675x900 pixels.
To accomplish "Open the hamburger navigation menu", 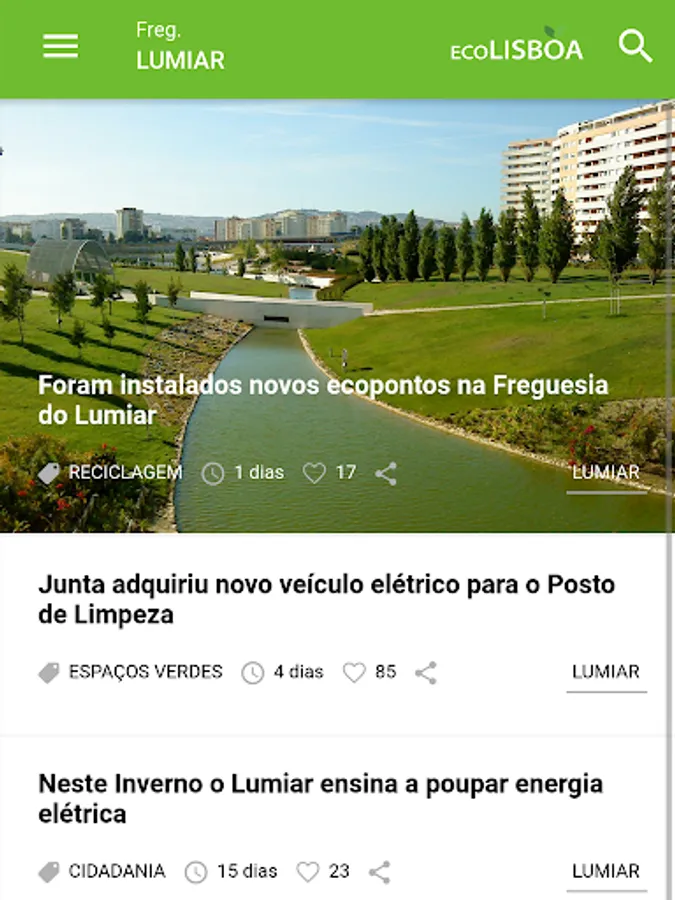I will tap(60, 46).
